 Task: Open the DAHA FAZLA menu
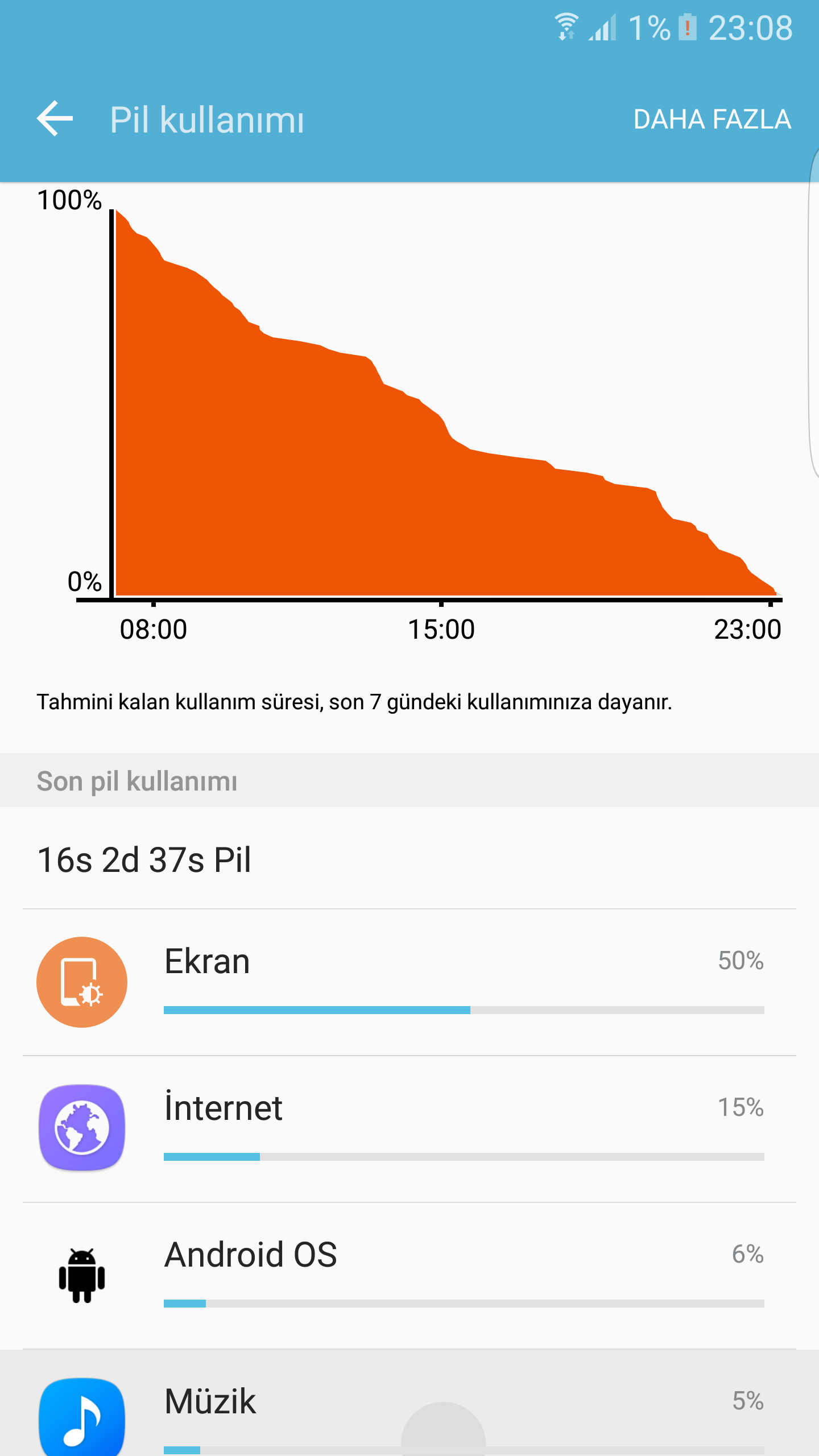click(x=712, y=119)
